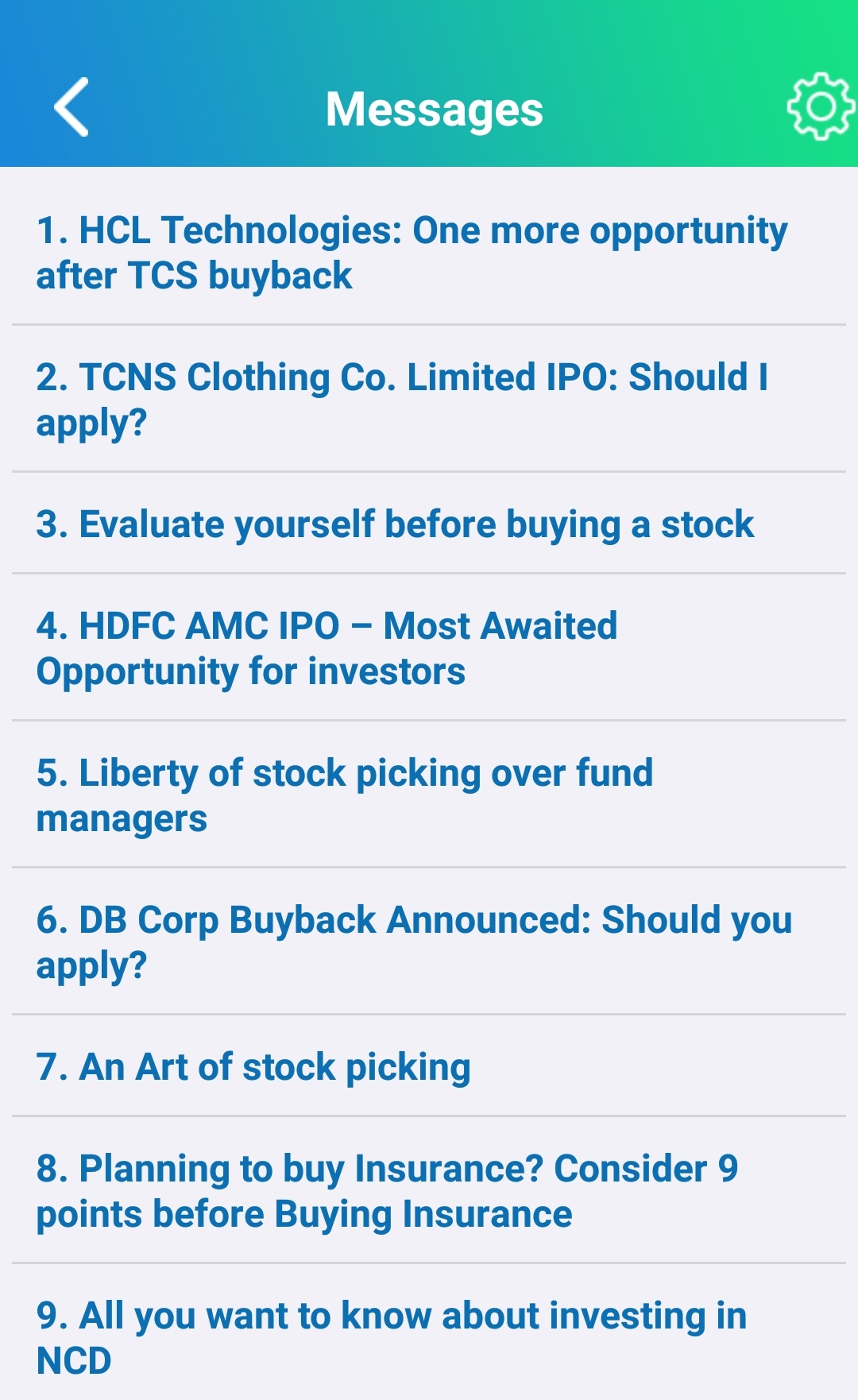
Task: Read the TCNS Clothing Co. IPO message
Action: [x=429, y=399]
